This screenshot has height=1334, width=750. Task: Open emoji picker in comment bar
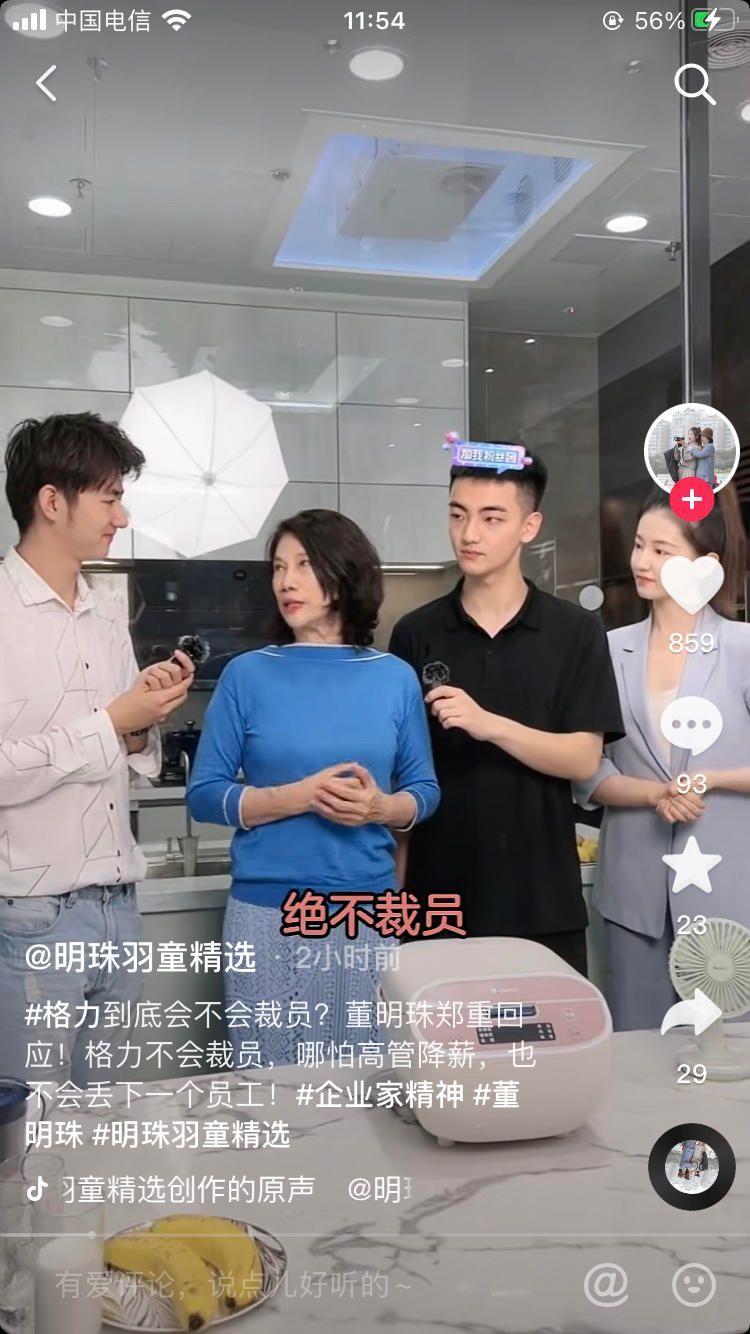pos(694,1284)
